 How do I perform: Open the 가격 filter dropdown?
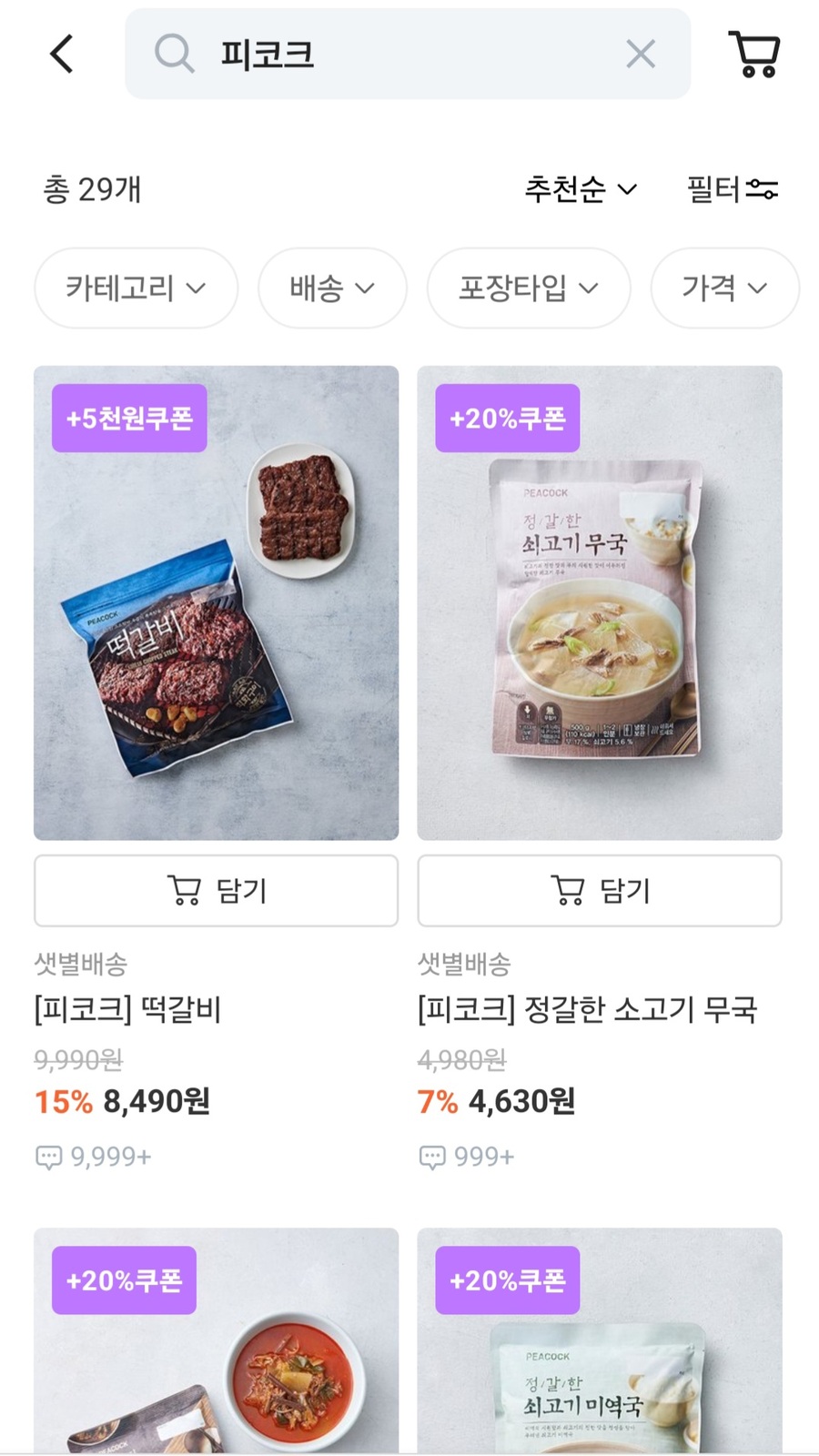coord(724,288)
